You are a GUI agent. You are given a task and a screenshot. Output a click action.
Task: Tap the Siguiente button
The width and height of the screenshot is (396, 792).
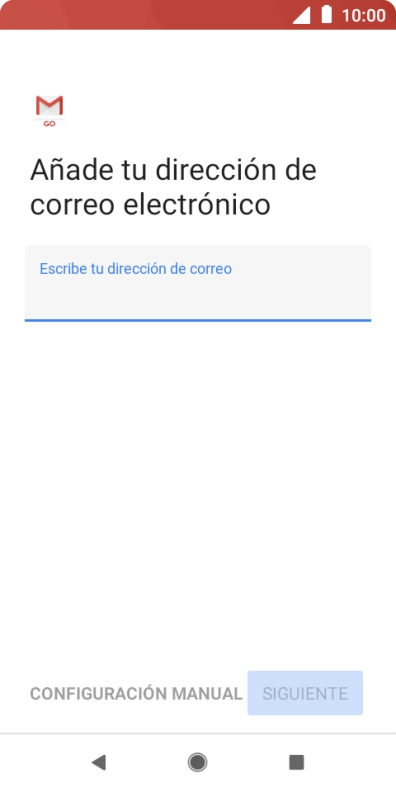pos(305,693)
